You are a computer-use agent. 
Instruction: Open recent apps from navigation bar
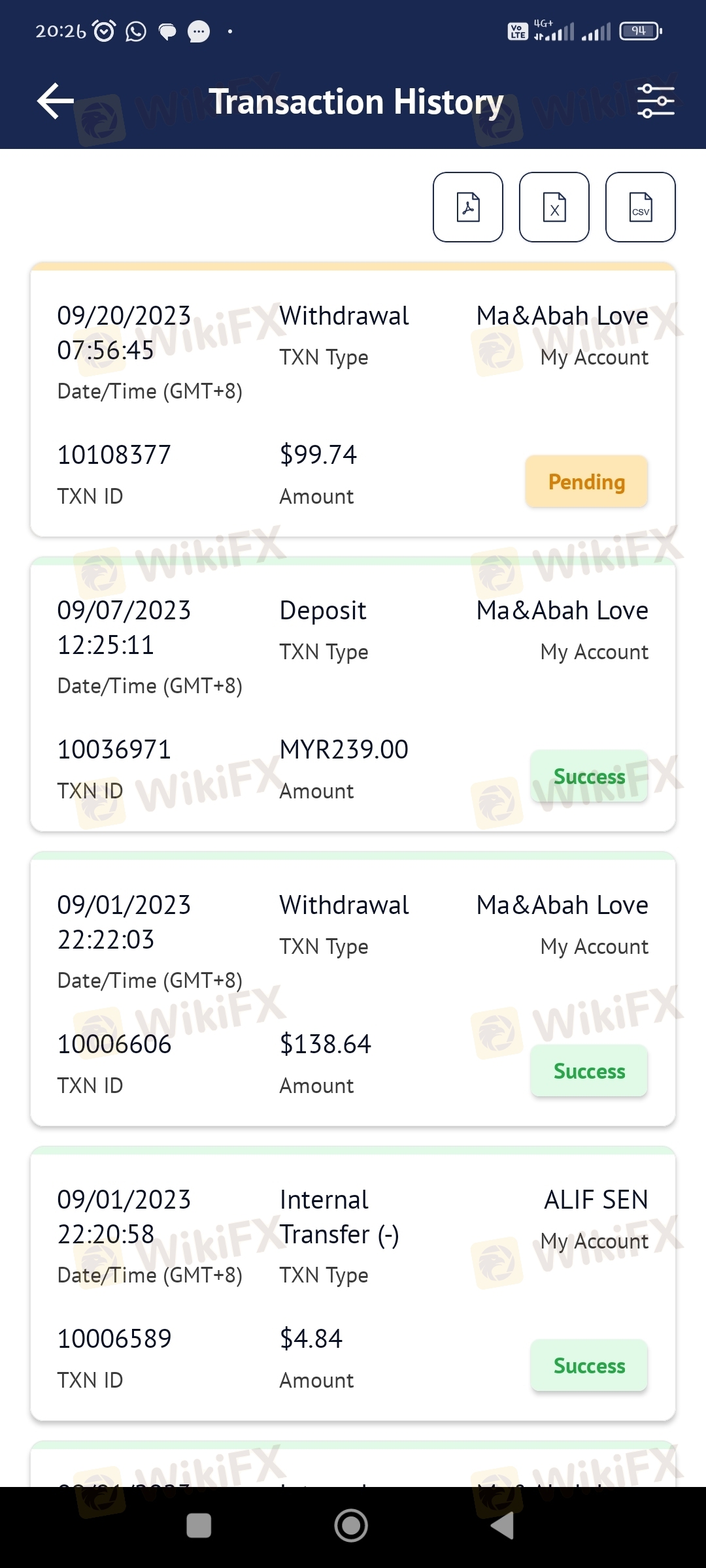199,1526
